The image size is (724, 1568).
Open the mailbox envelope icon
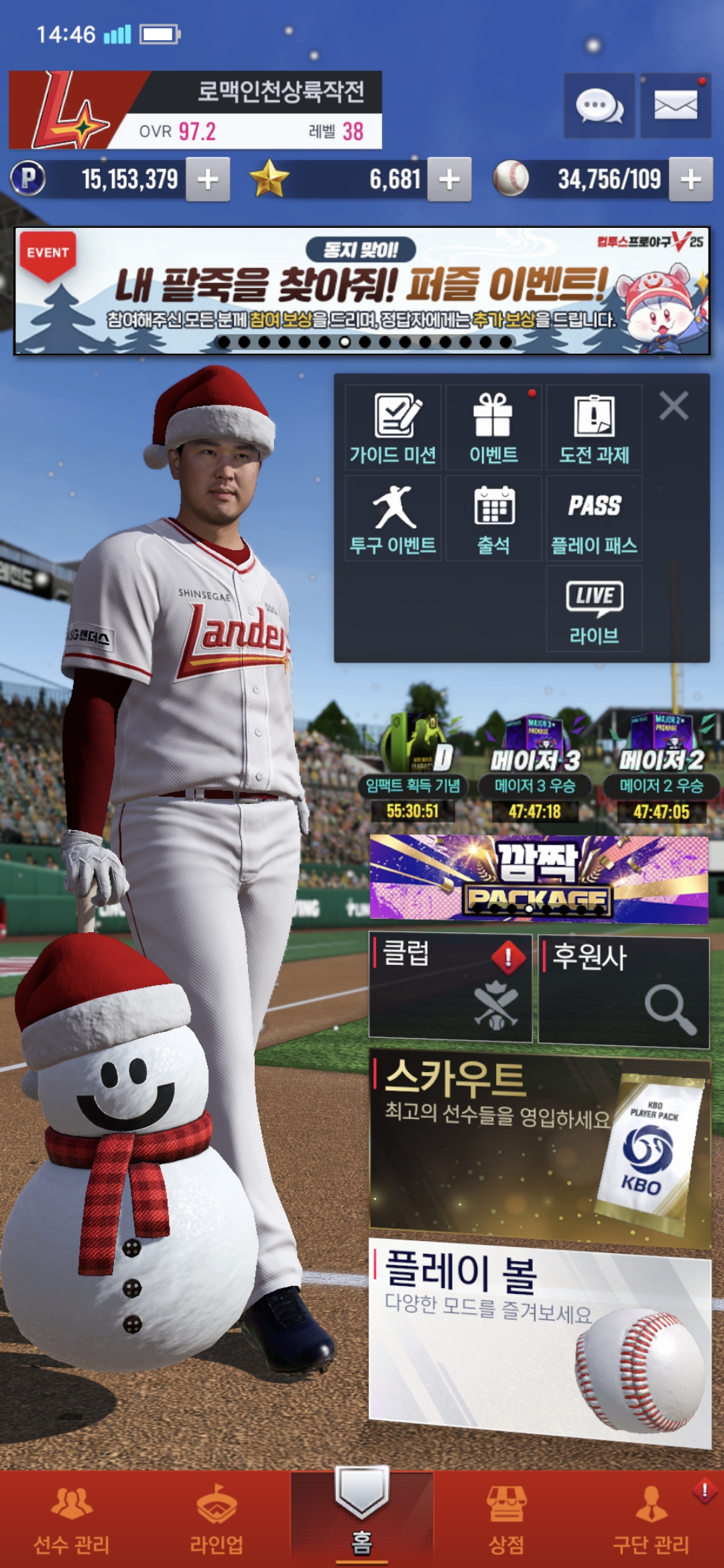[675, 106]
